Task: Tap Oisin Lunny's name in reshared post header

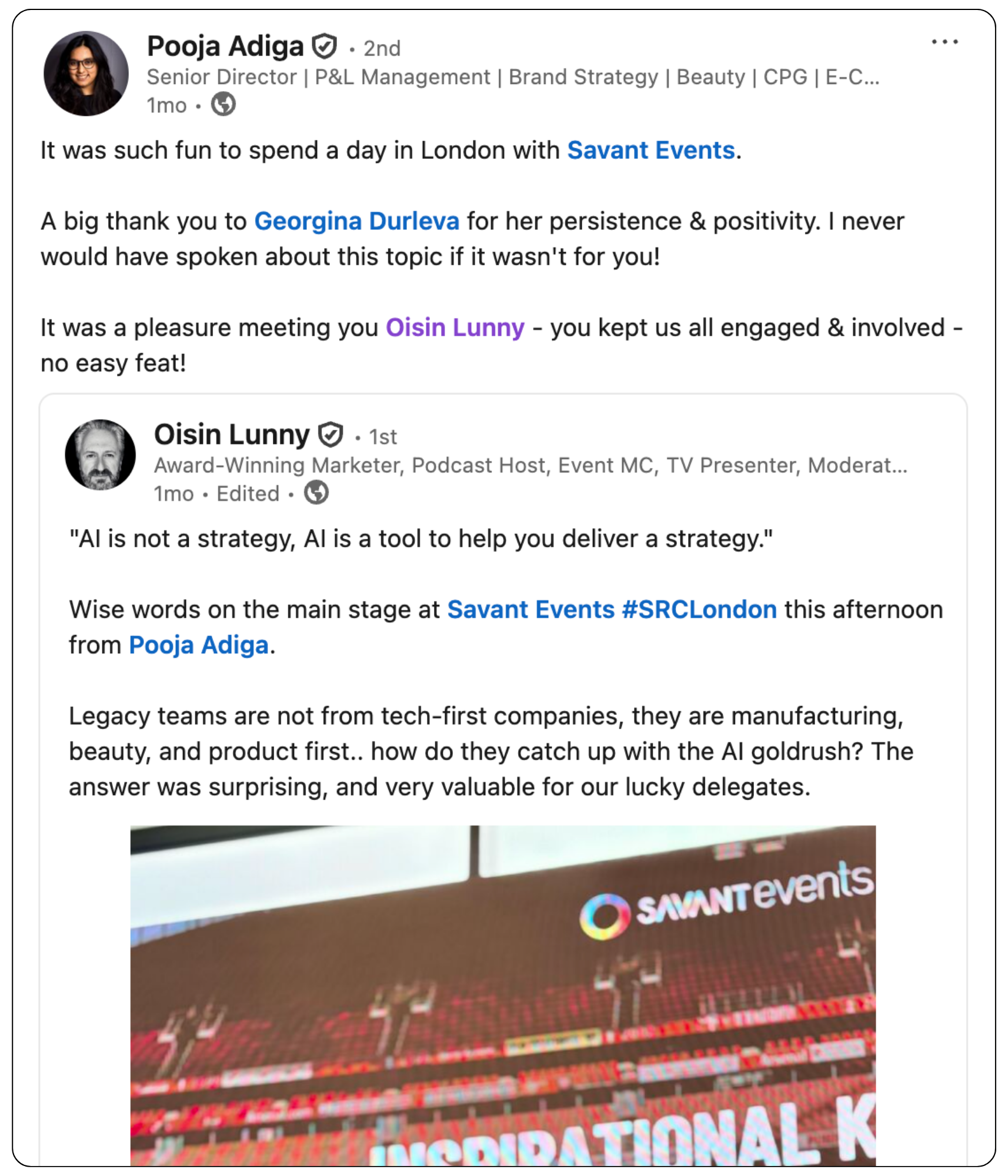Action: click(x=232, y=435)
